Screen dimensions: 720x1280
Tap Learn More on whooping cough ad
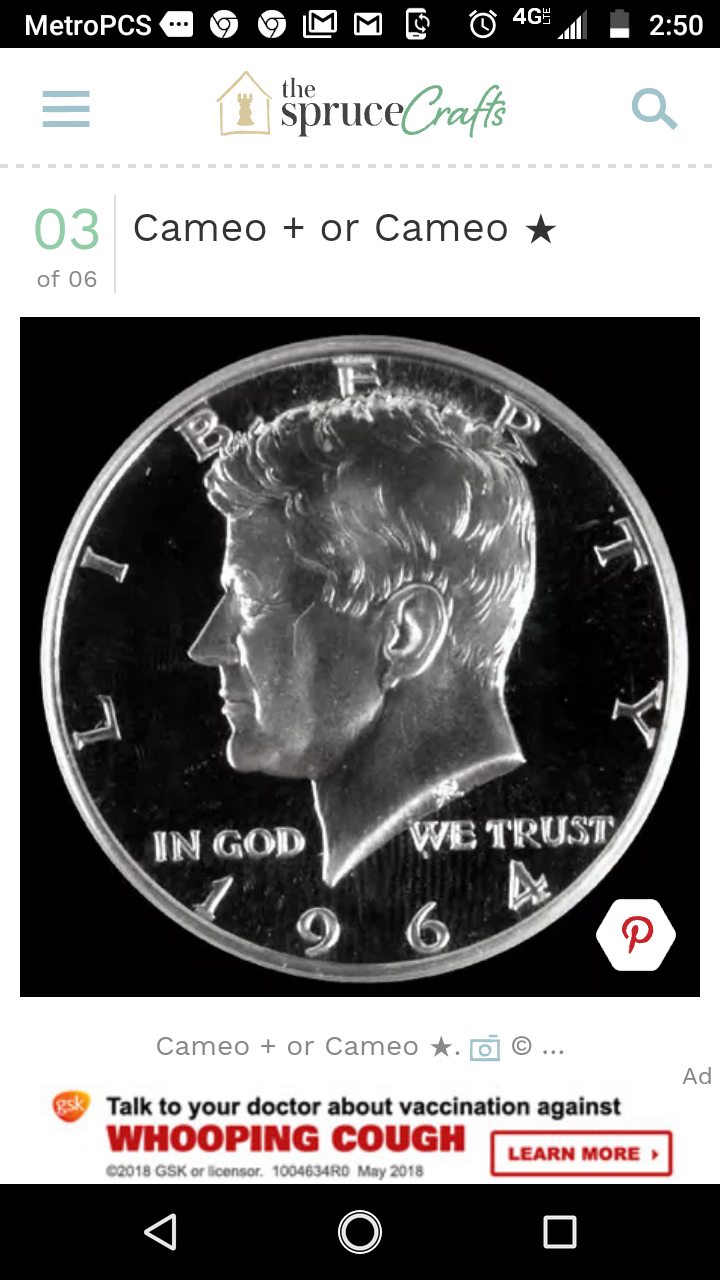580,1153
